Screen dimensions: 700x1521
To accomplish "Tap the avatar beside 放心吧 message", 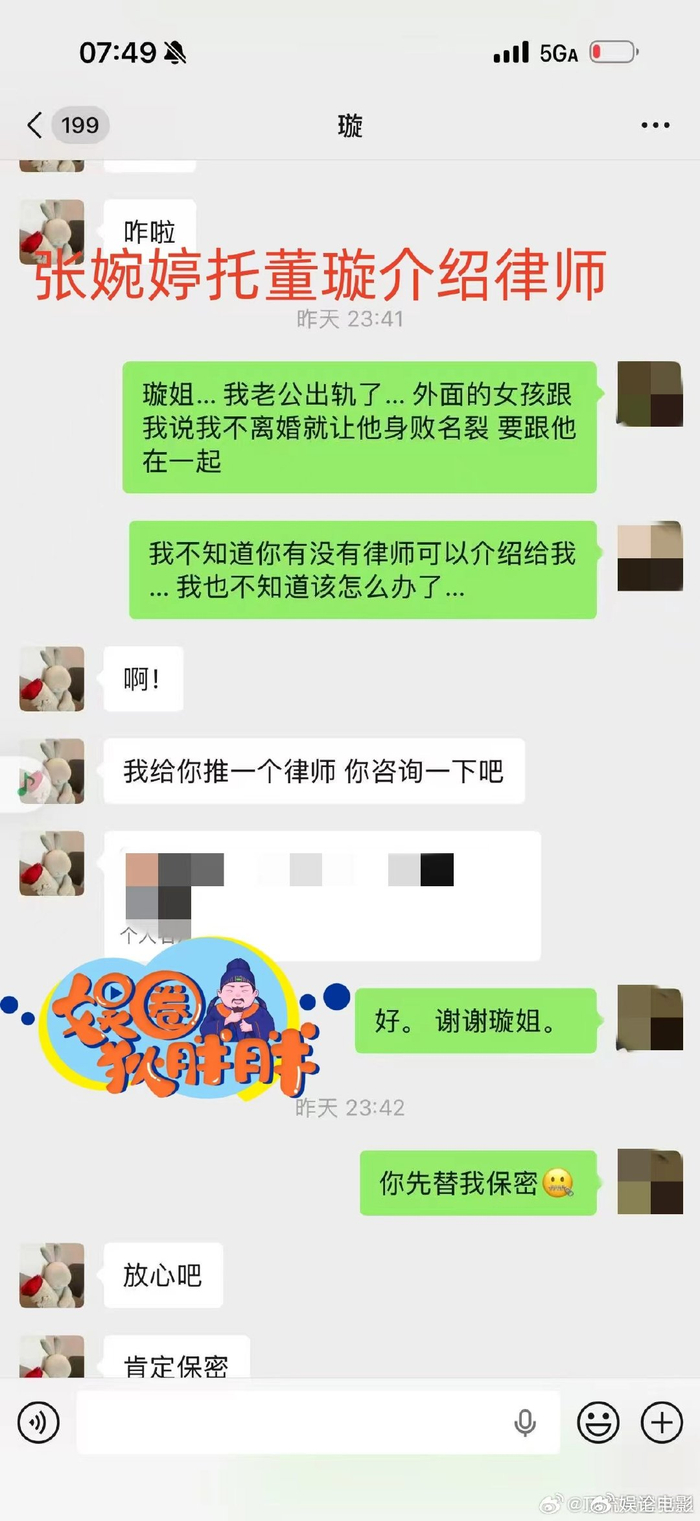I will pyautogui.click(x=52, y=1275).
